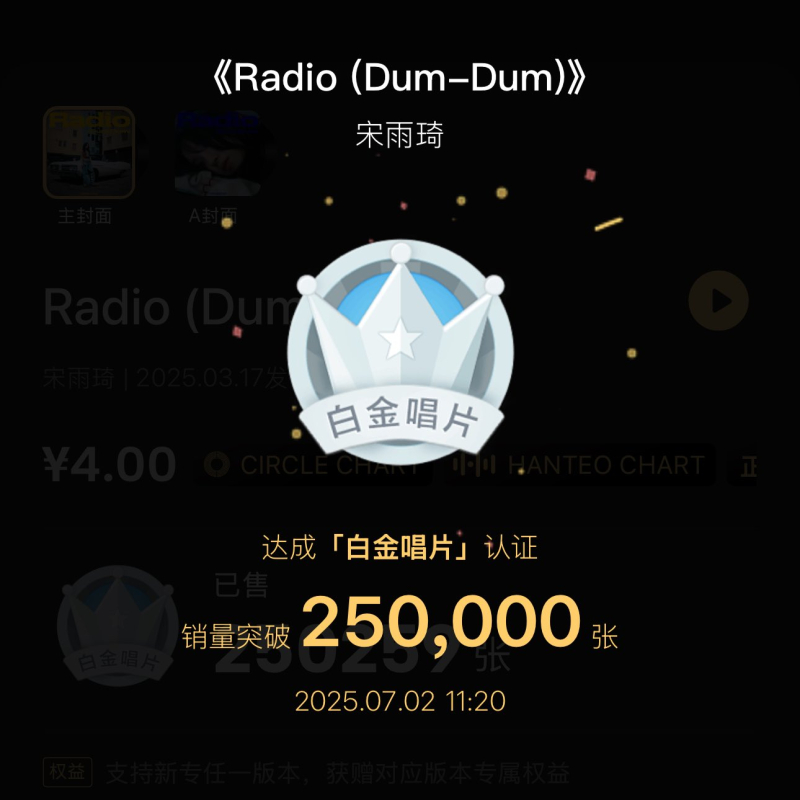800x800 pixels.
Task: Open the CIRCLE CHART chip
Action: pos(314,465)
